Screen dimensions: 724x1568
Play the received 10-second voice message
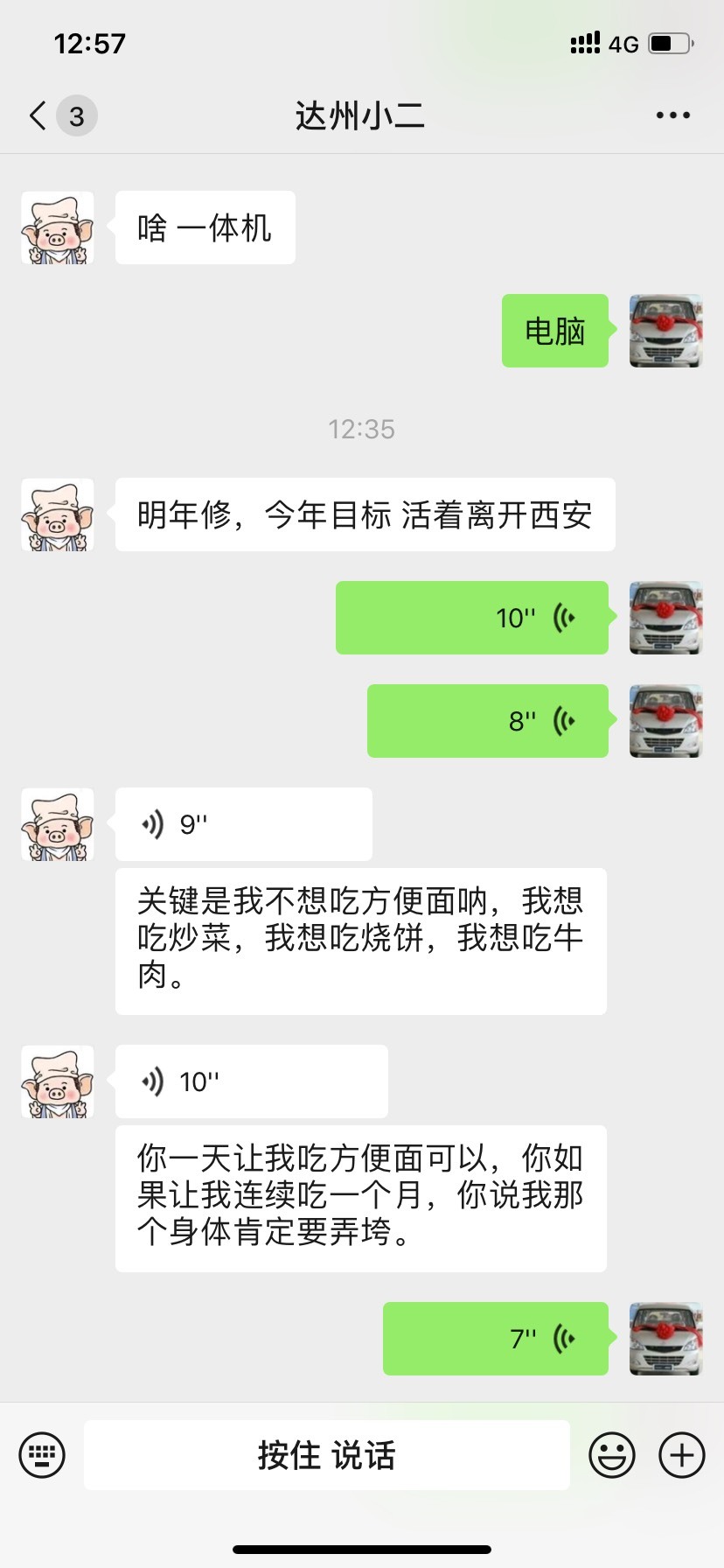coord(252,1081)
